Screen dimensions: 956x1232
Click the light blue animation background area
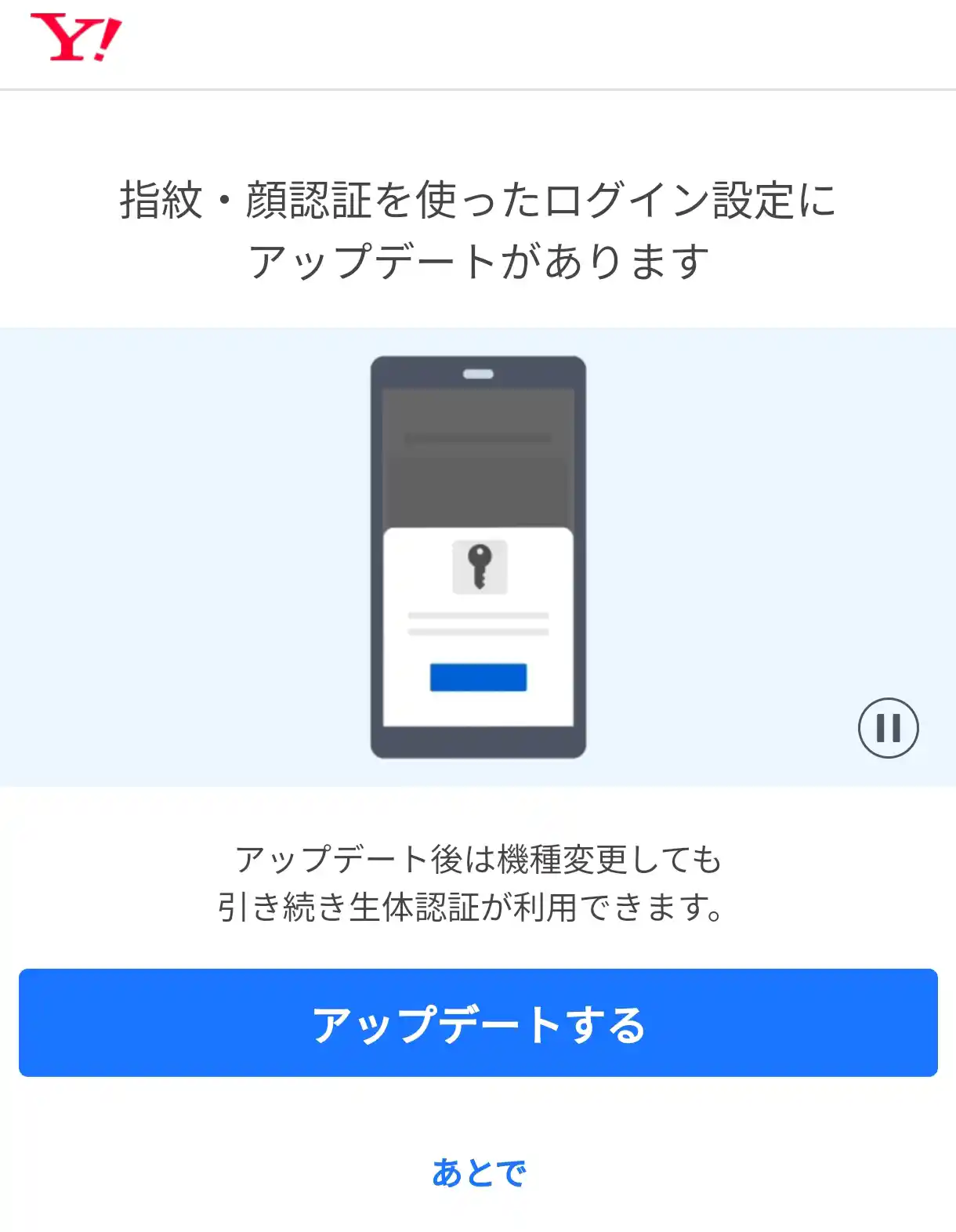tap(157, 549)
